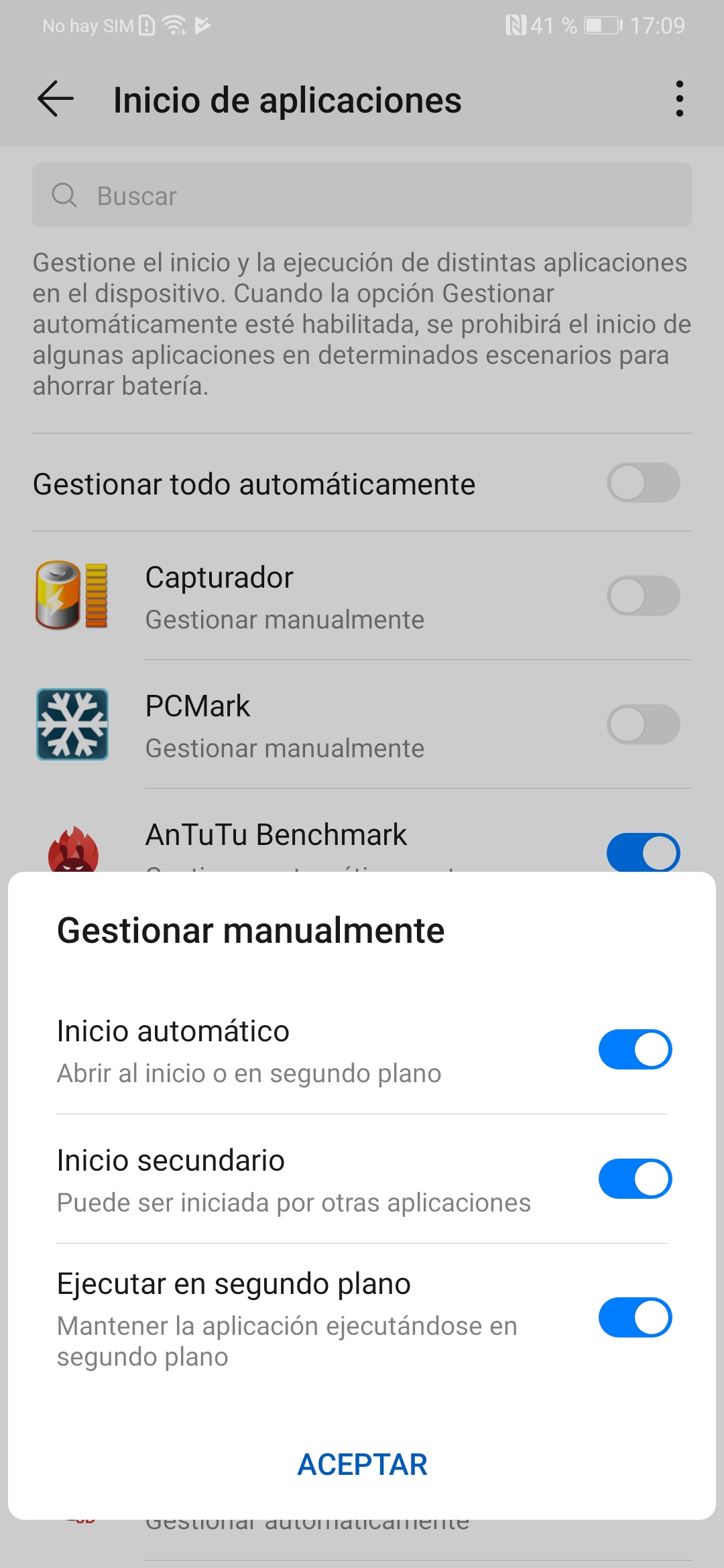Disable the Inicio secundario switch
This screenshot has width=724, height=1568.
[635, 1179]
